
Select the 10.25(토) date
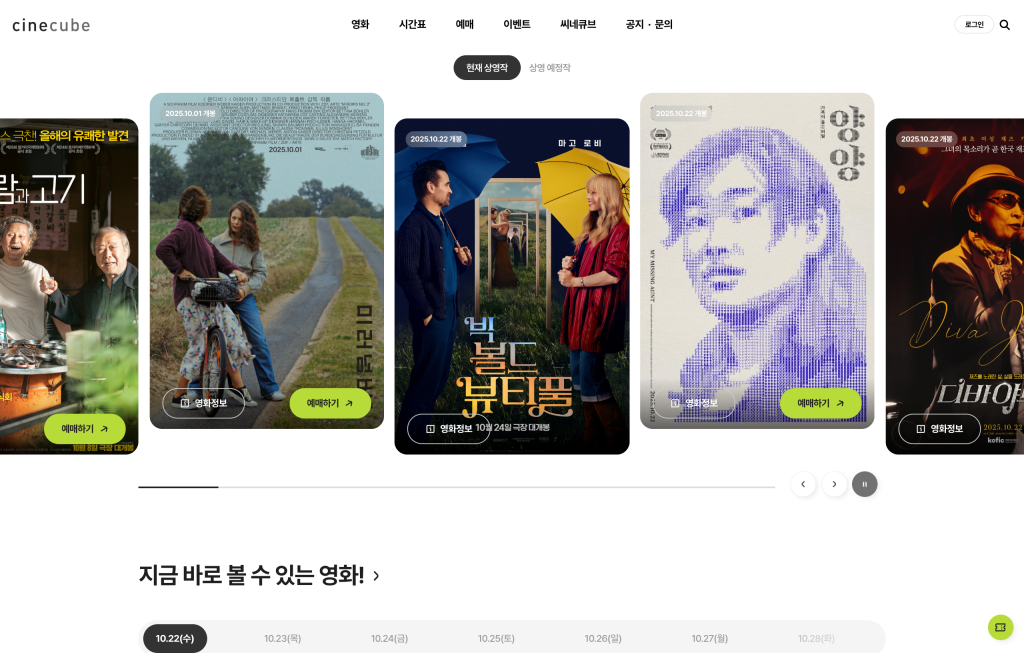[496, 638]
